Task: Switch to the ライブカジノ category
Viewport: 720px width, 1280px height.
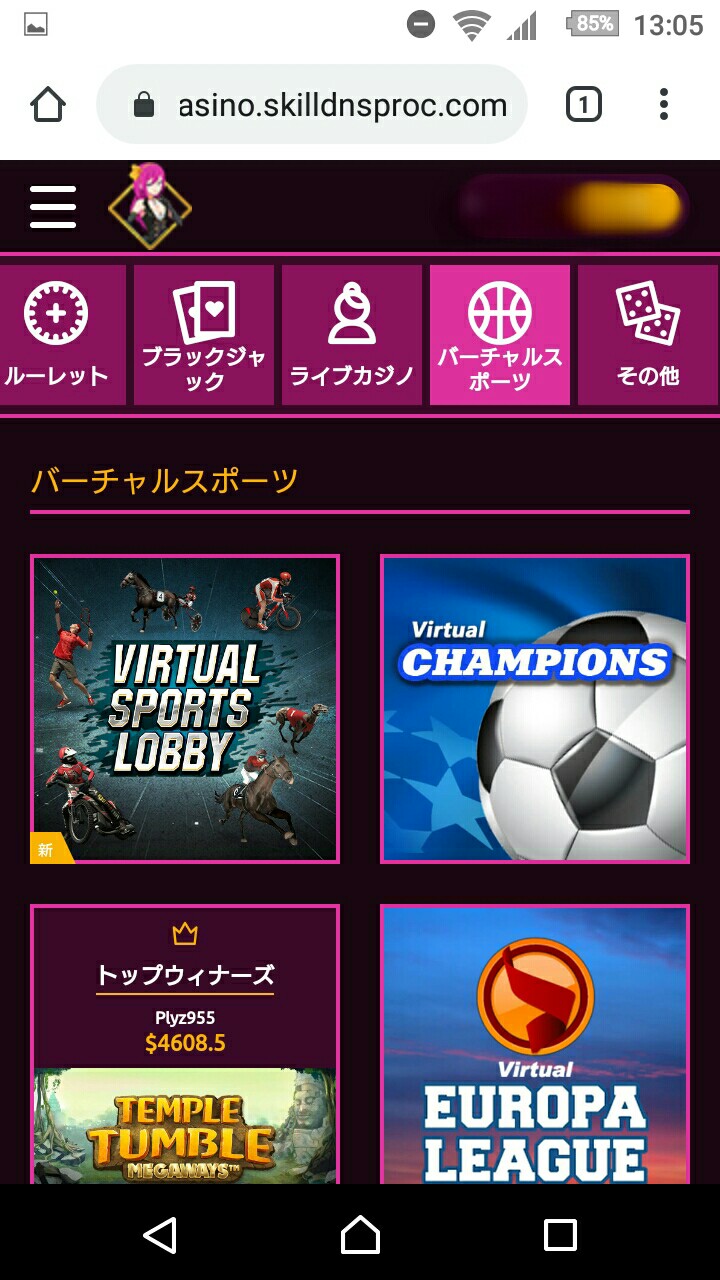Action: pyautogui.click(x=352, y=335)
